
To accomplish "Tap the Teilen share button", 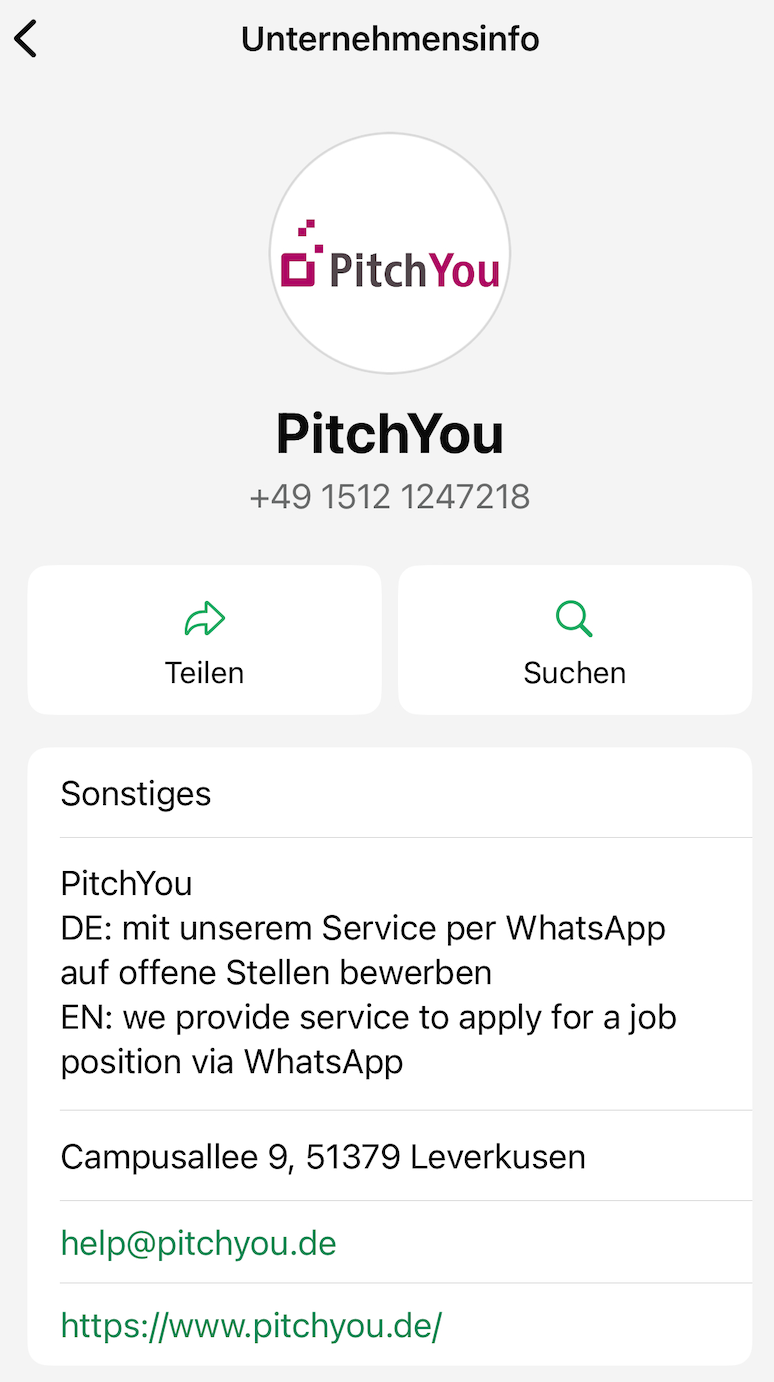I will [x=204, y=640].
